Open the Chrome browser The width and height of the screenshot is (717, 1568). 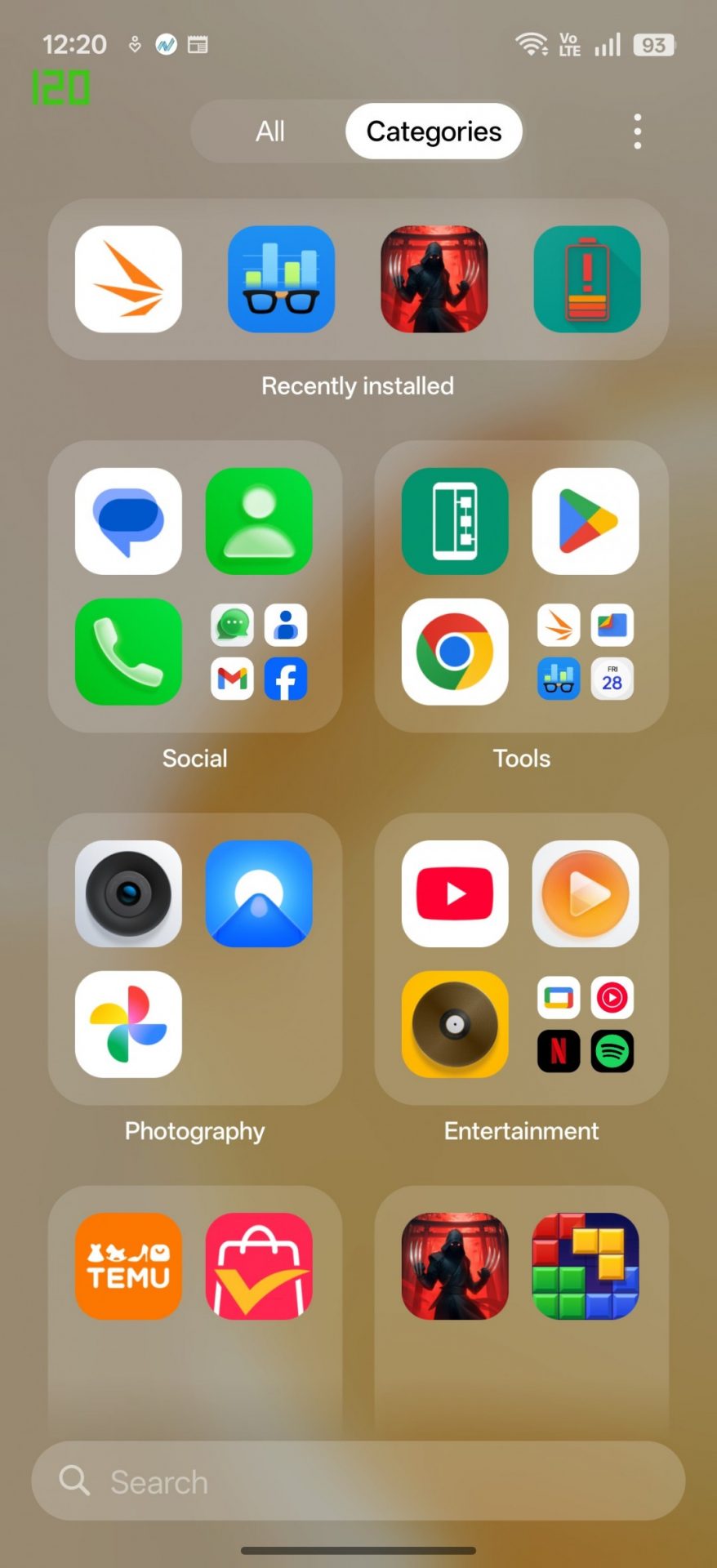point(455,652)
